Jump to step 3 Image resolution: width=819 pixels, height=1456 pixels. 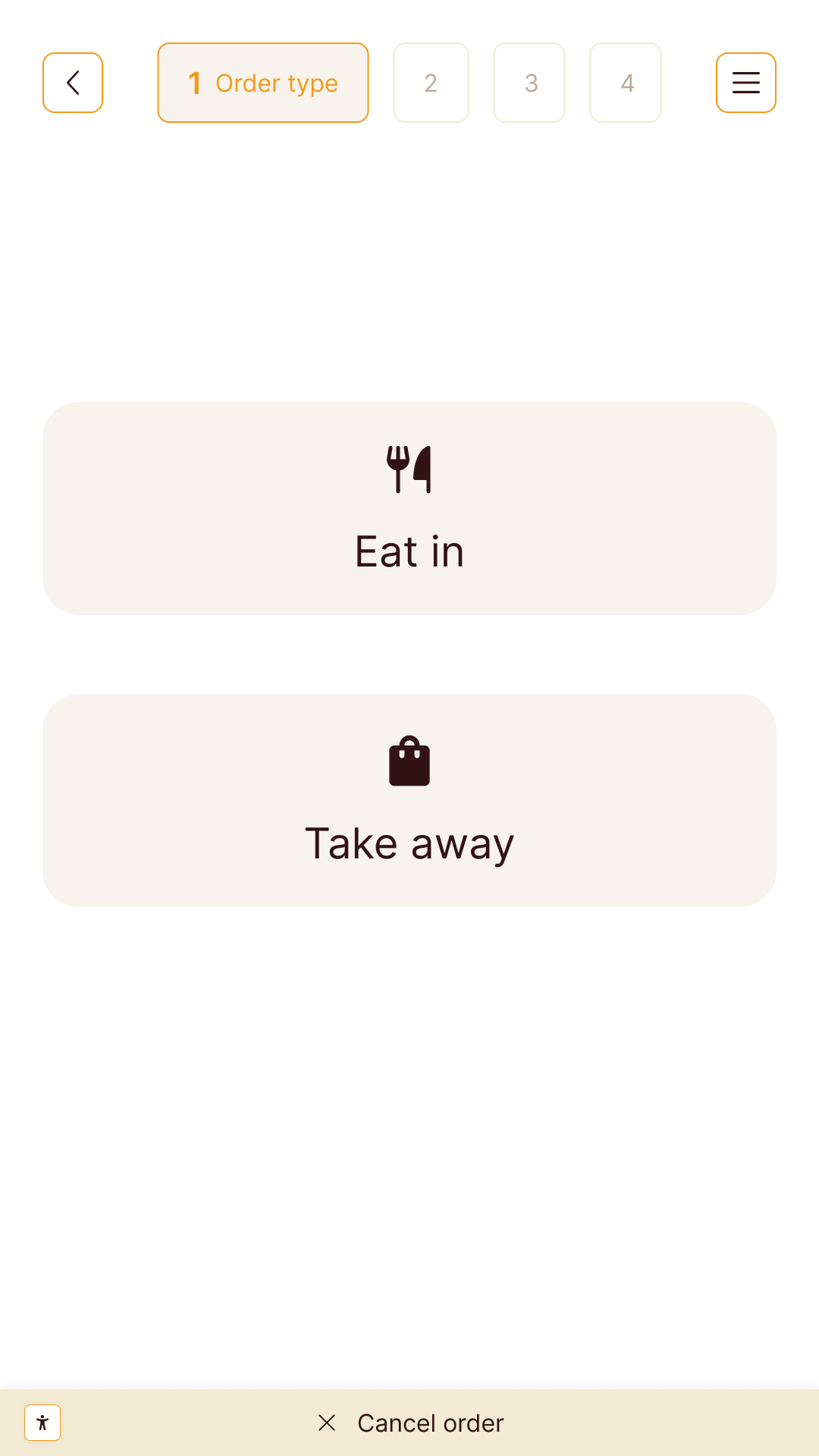(529, 83)
